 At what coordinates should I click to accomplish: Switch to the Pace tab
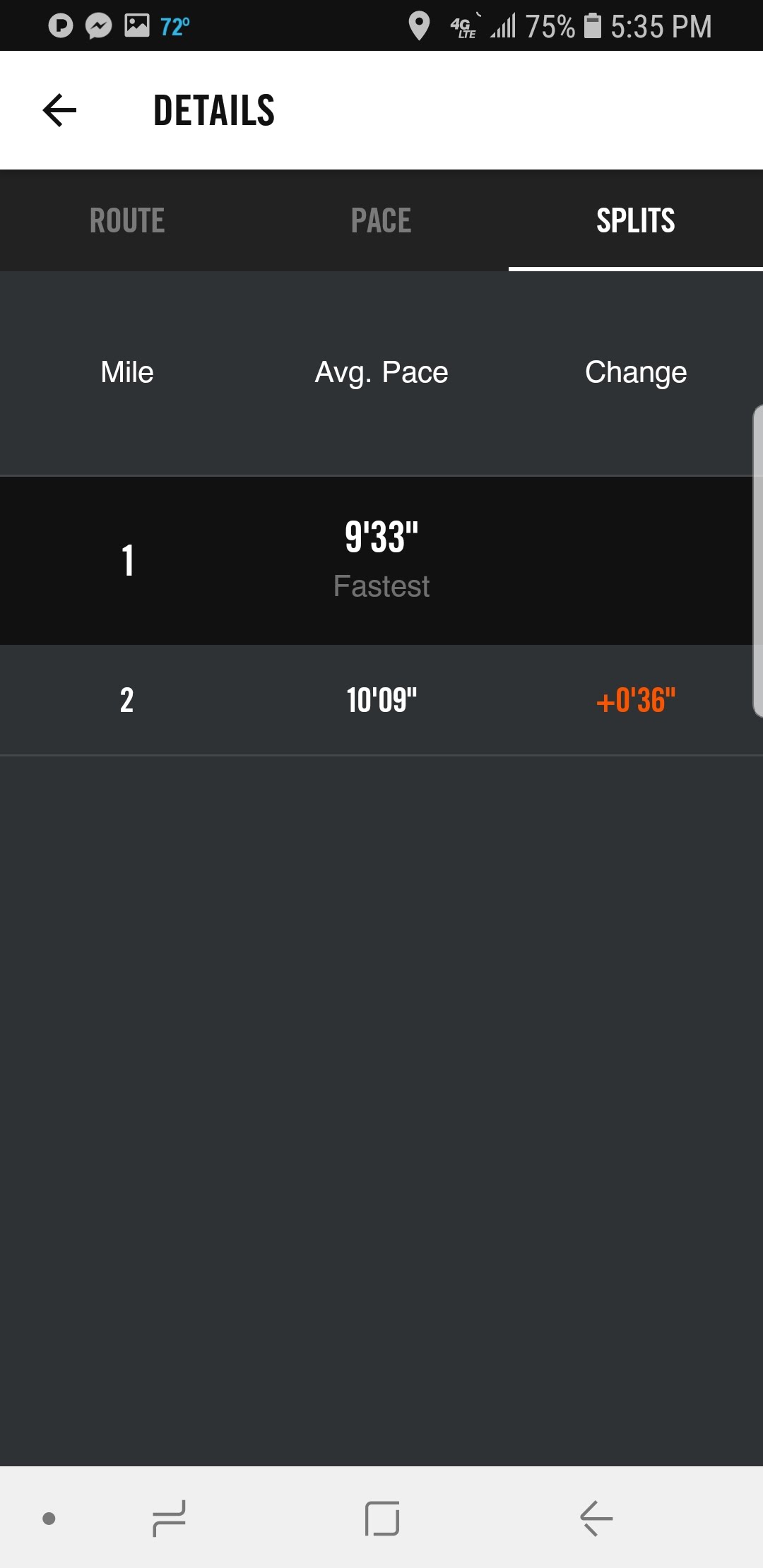(381, 220)
